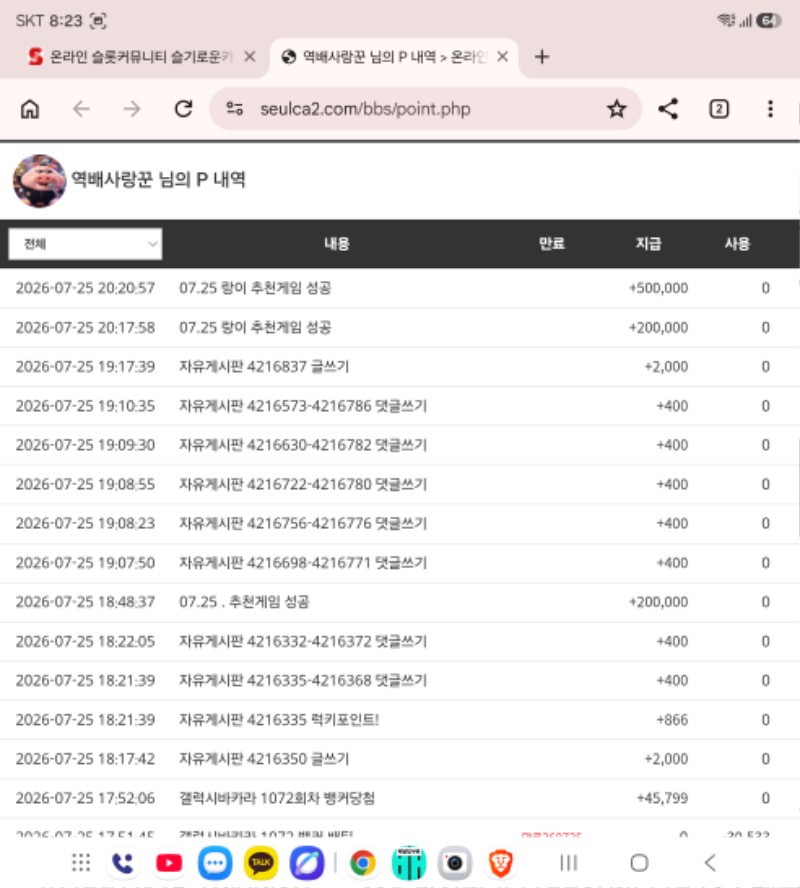Launch YouTube from the taskbar
This screenshot has height=888, width=800.
[x=169, y=863]
